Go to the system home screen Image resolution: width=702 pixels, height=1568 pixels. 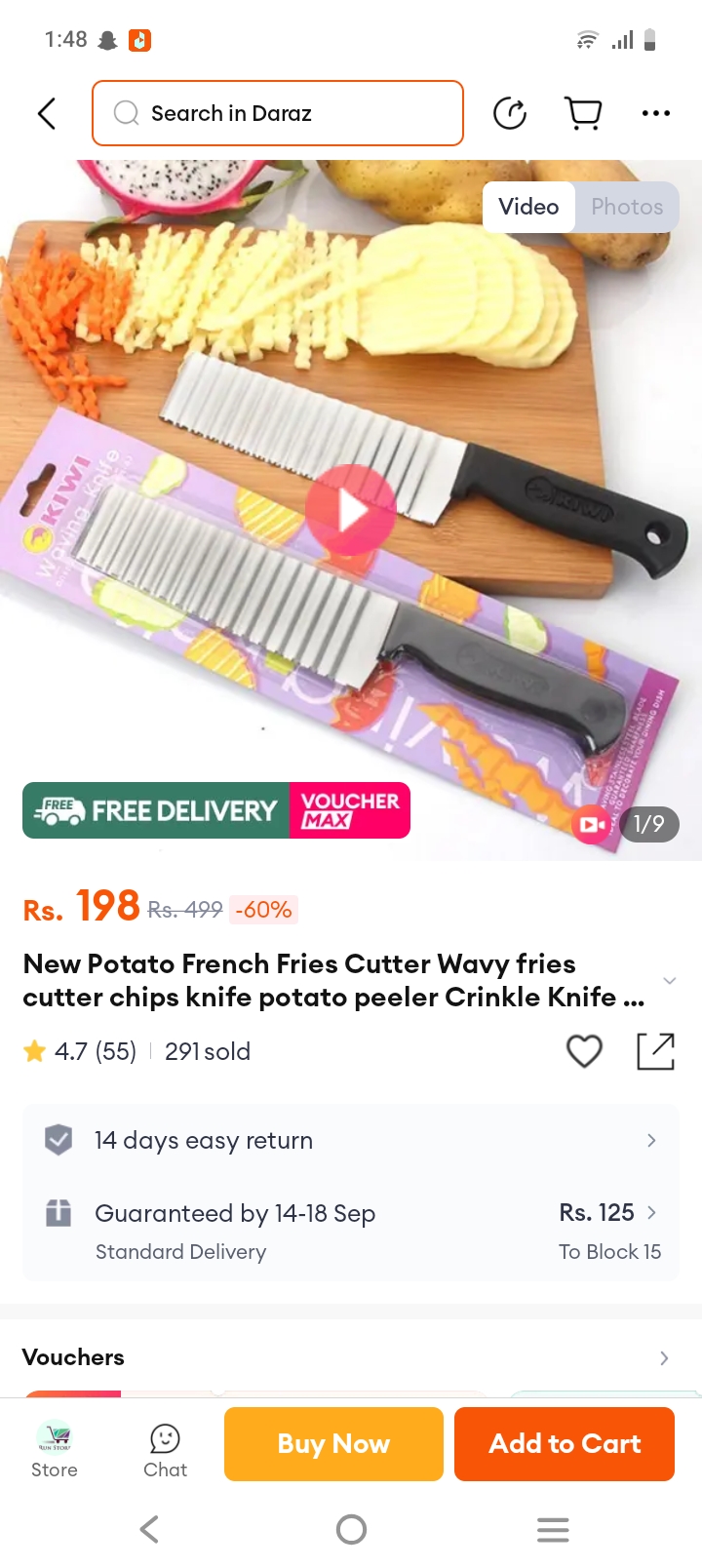tap(351, 1529)
